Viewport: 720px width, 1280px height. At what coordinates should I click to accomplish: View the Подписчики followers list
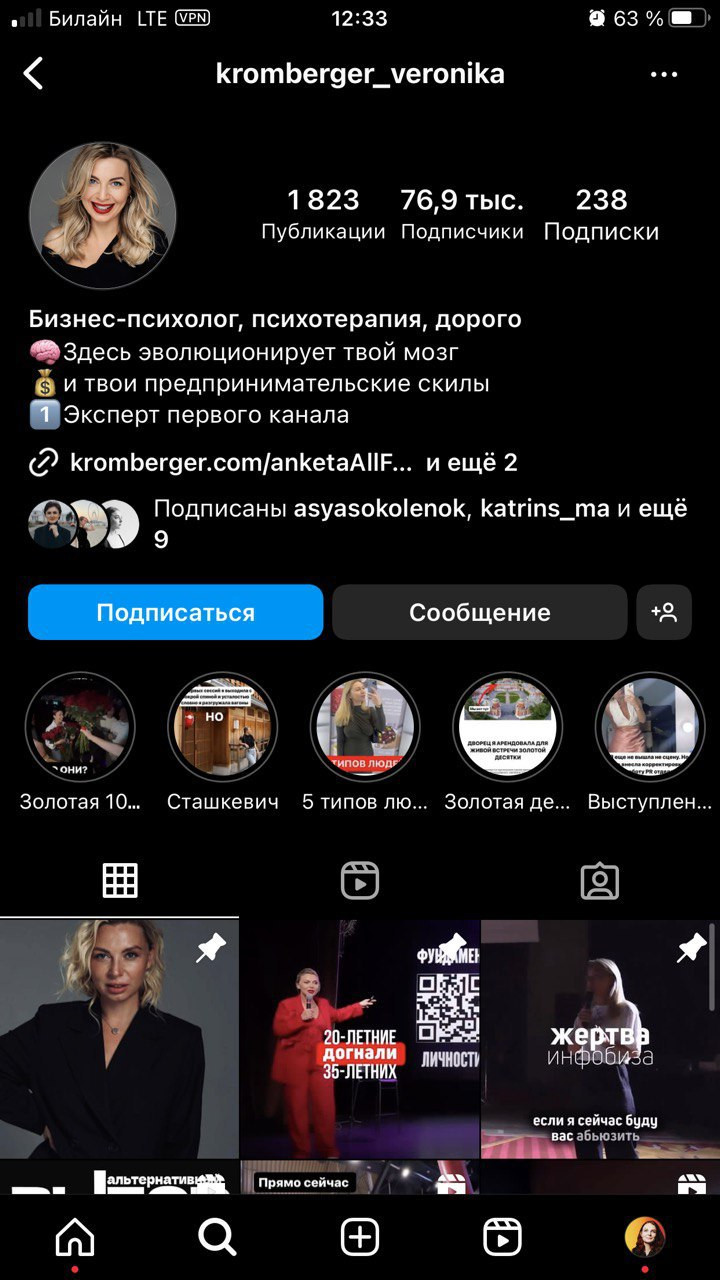pos(462,213)
